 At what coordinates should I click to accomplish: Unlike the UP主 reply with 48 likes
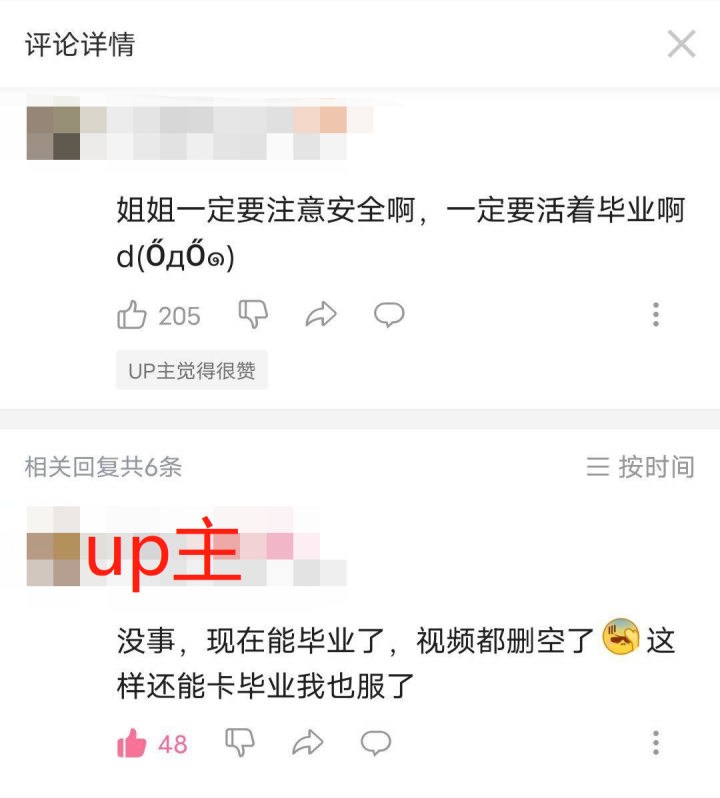[133, 743]
